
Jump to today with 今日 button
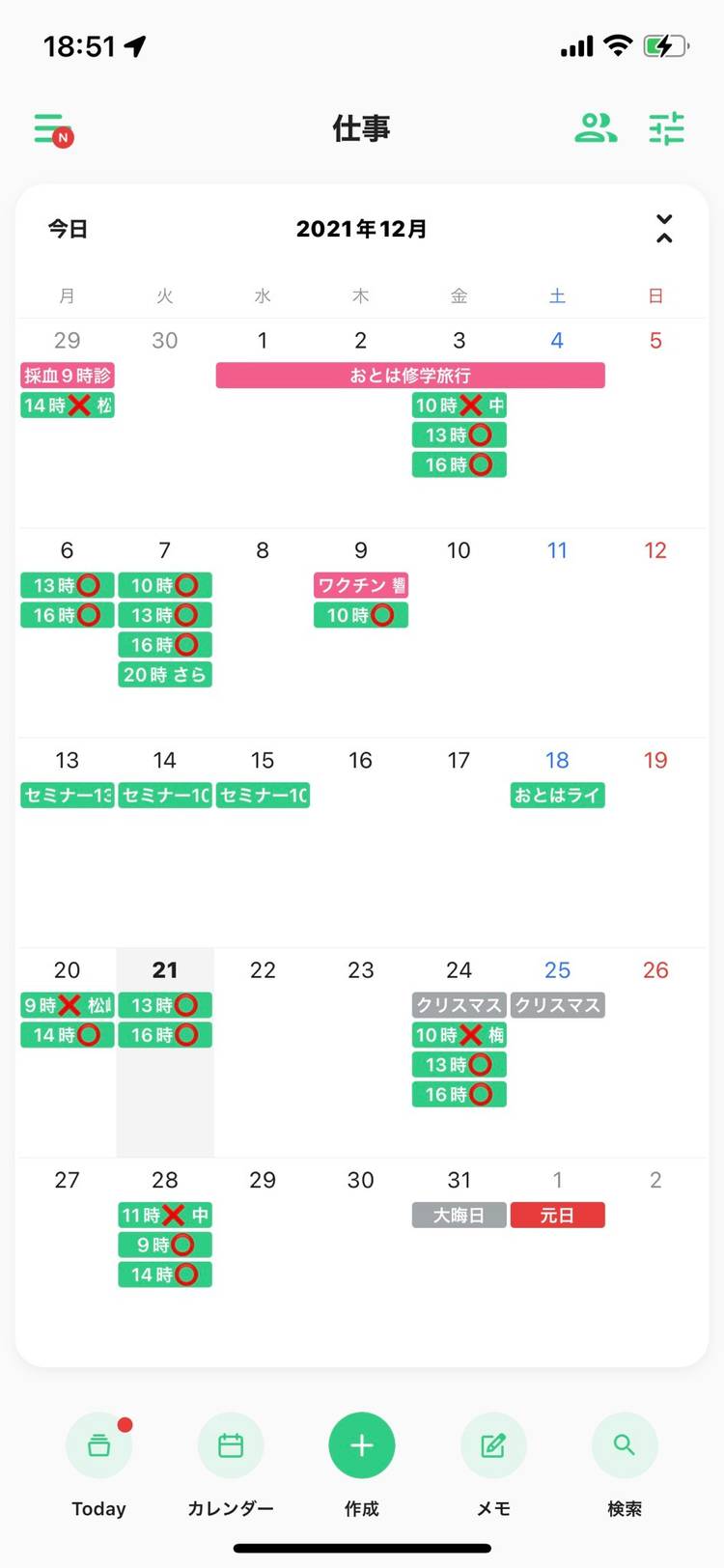[x=69, y=229]
